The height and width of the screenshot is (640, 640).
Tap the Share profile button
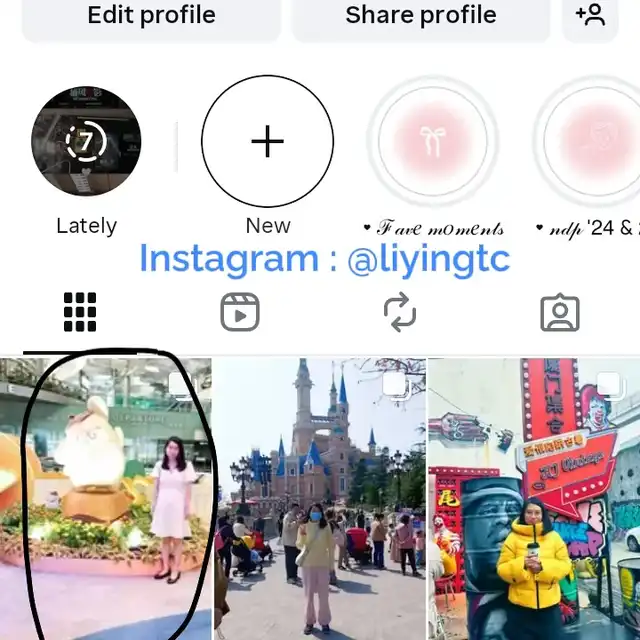point(420,16)
